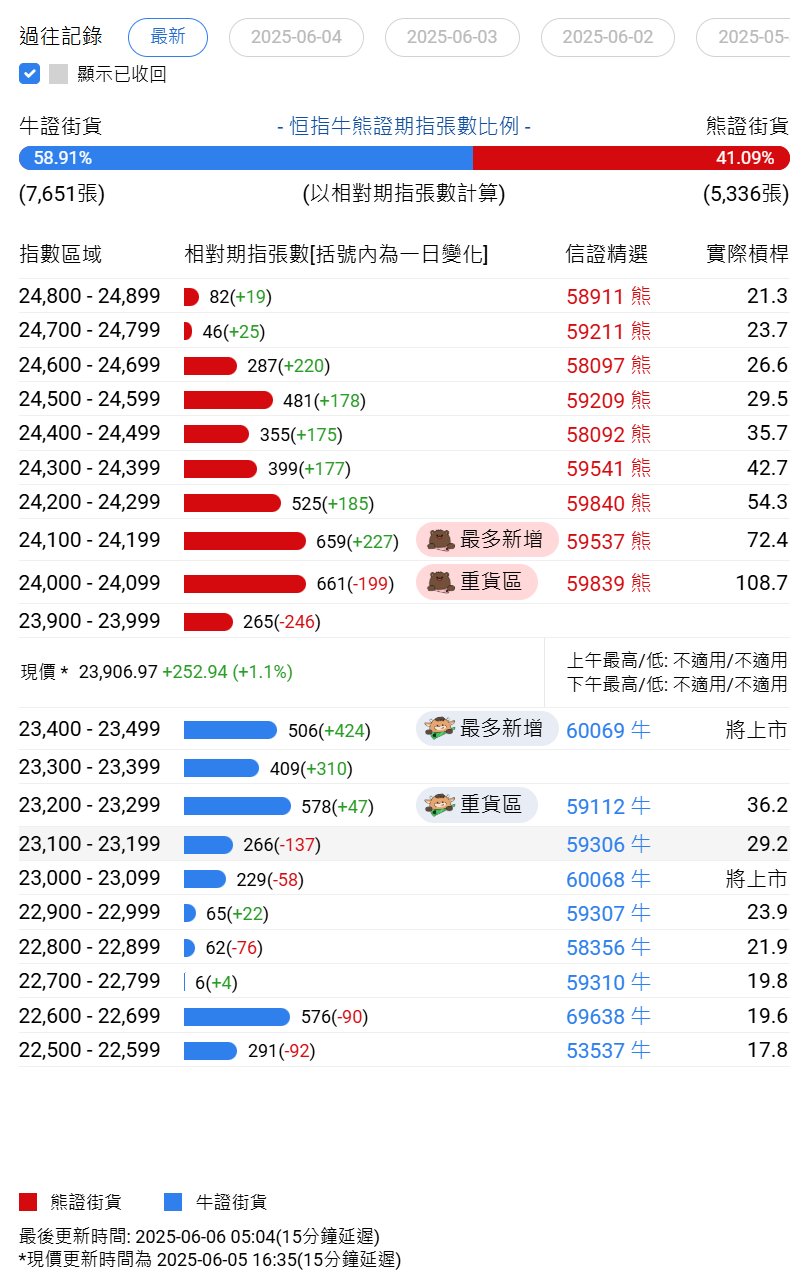Open bear warrant 59211

click(x=608, y=331)
